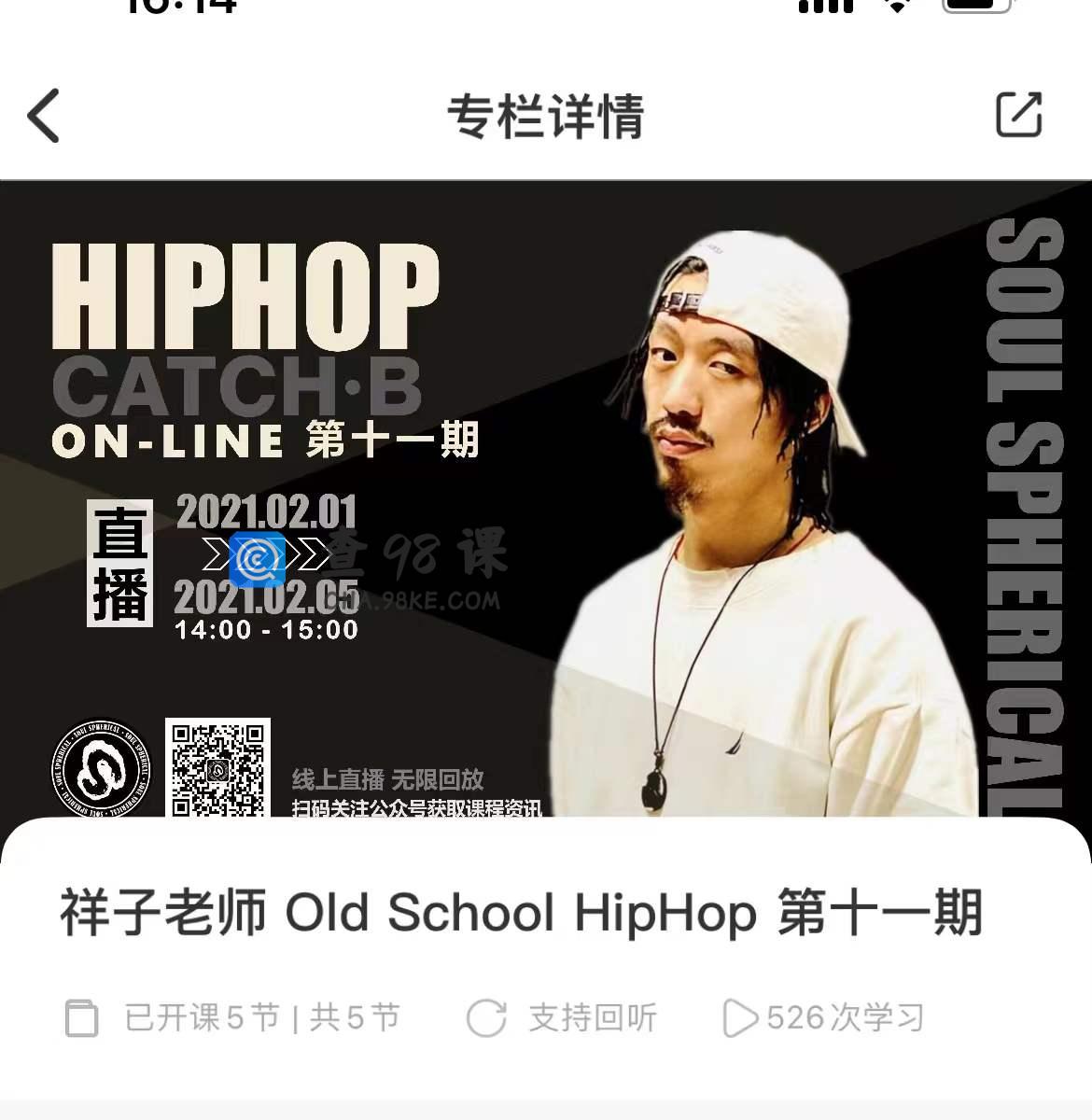
Task: Go back from the column details page
Action: 44,116
